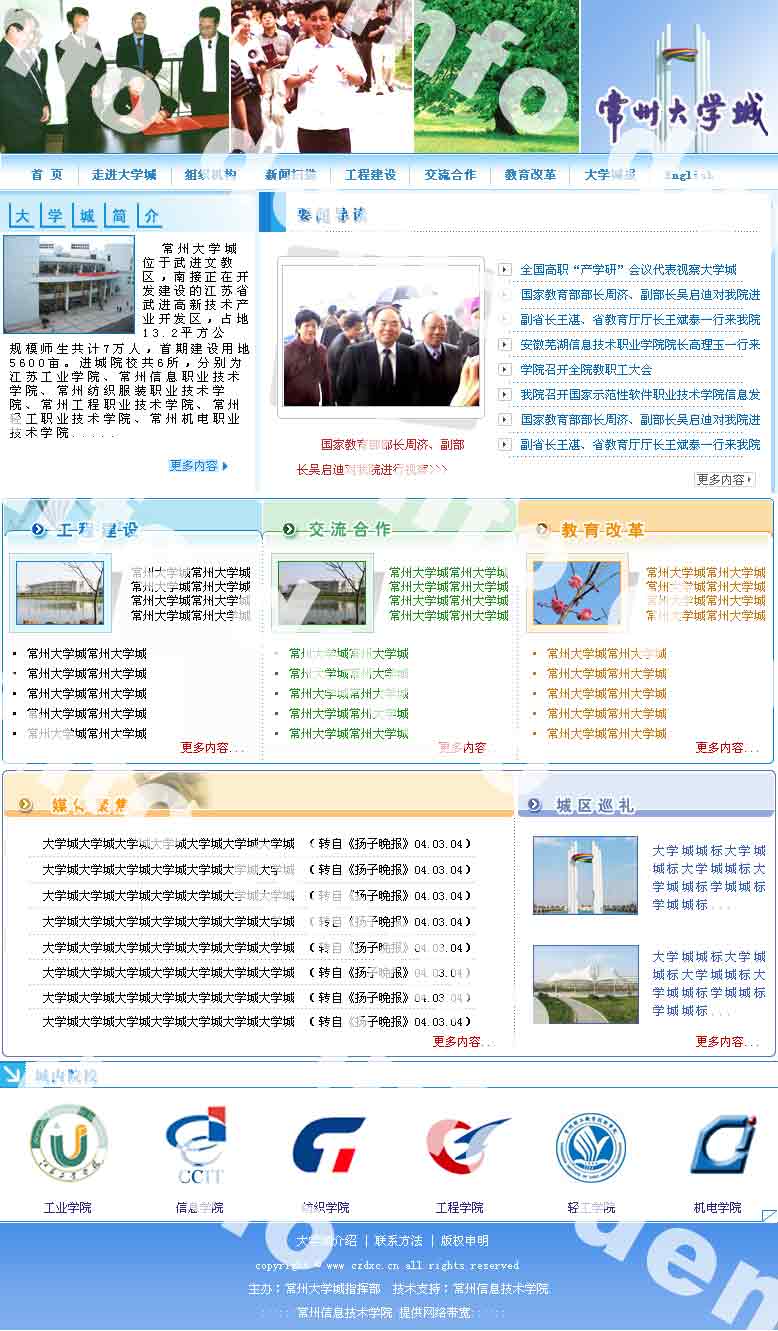
Task: Visit 信息学院 via its CCIT logo
Action: coord(199,1145)
